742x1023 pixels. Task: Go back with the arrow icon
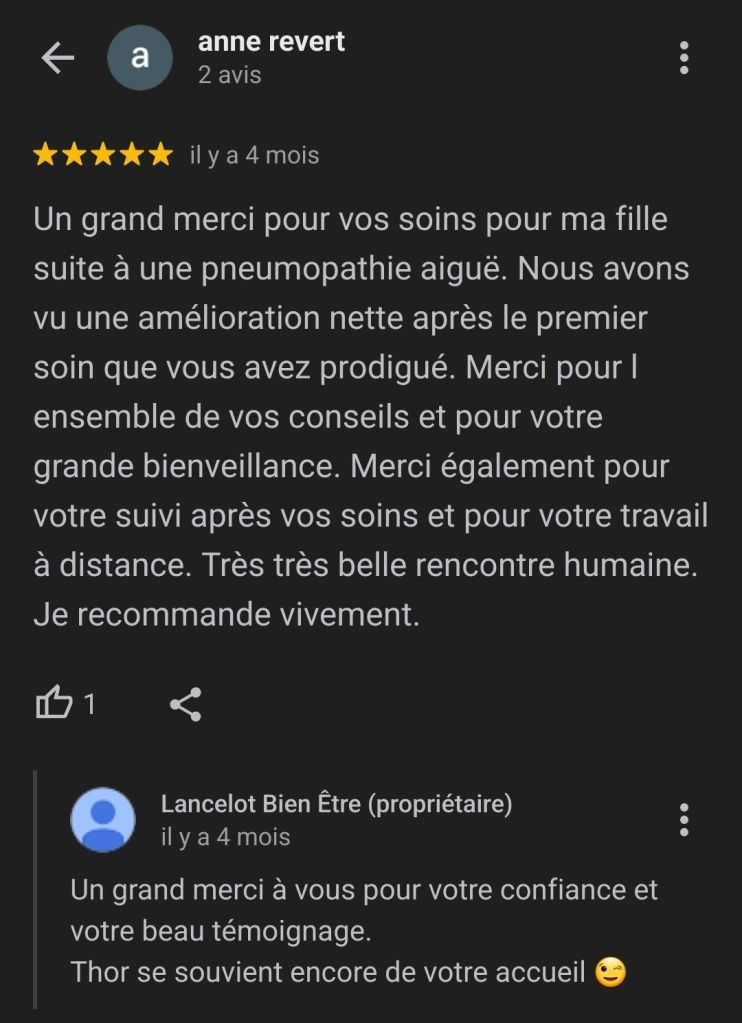(57, 58)
